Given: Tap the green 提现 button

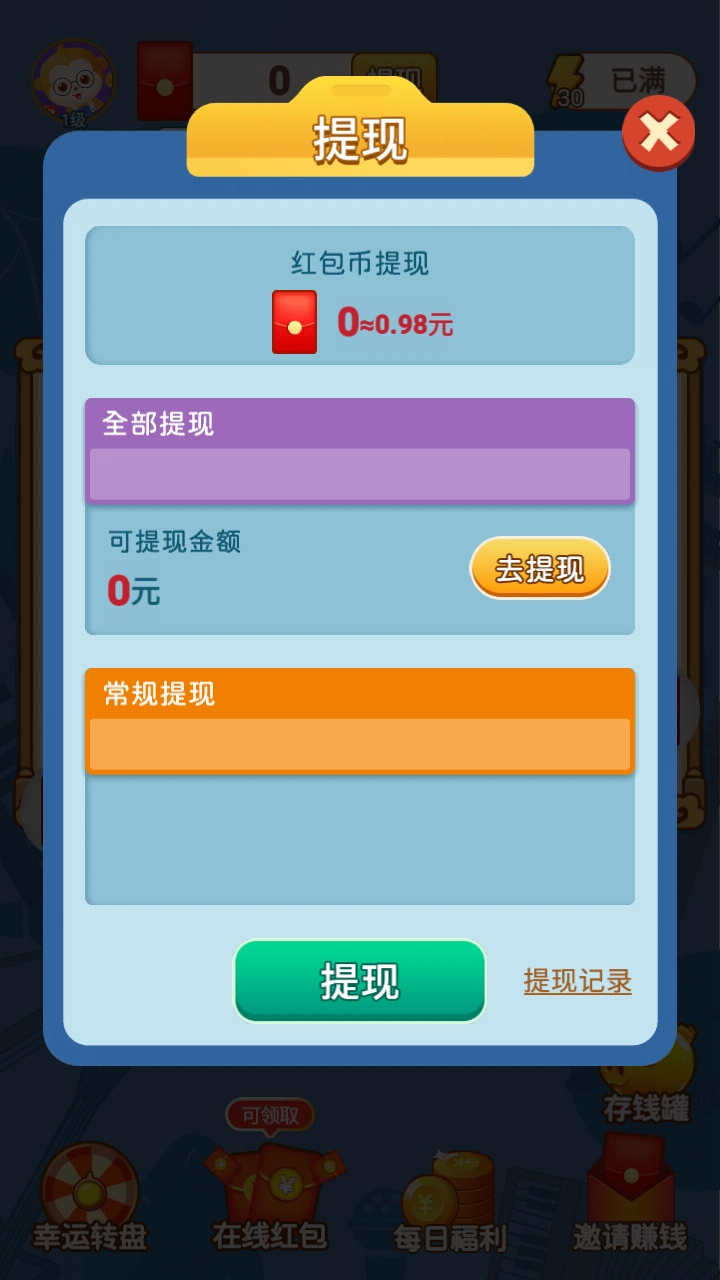Looking at the screenshot, I should 360,980.
